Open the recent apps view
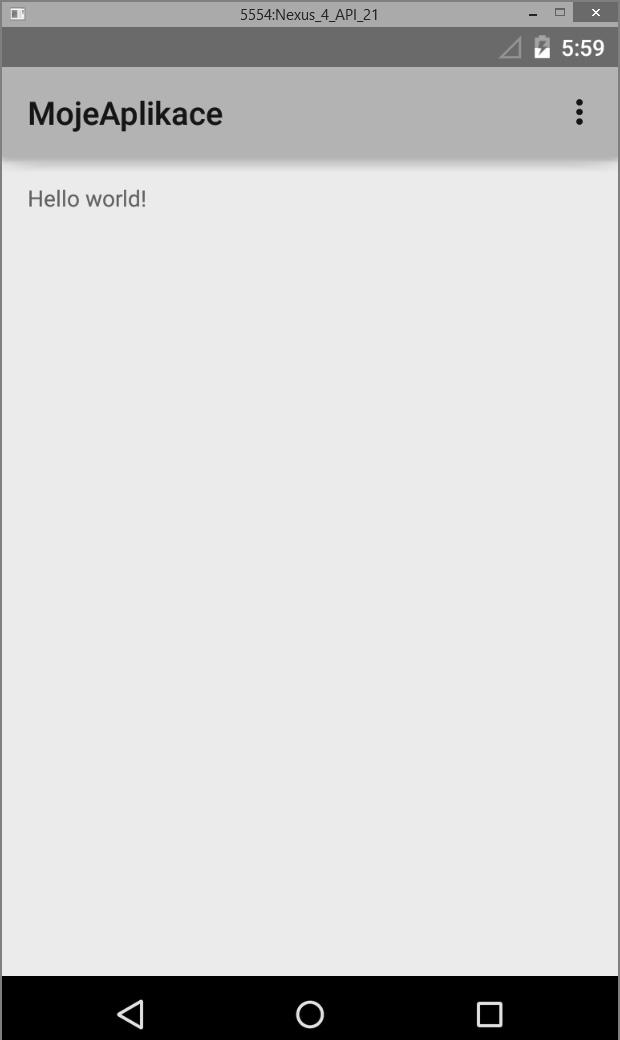 tap(489, 1014)
